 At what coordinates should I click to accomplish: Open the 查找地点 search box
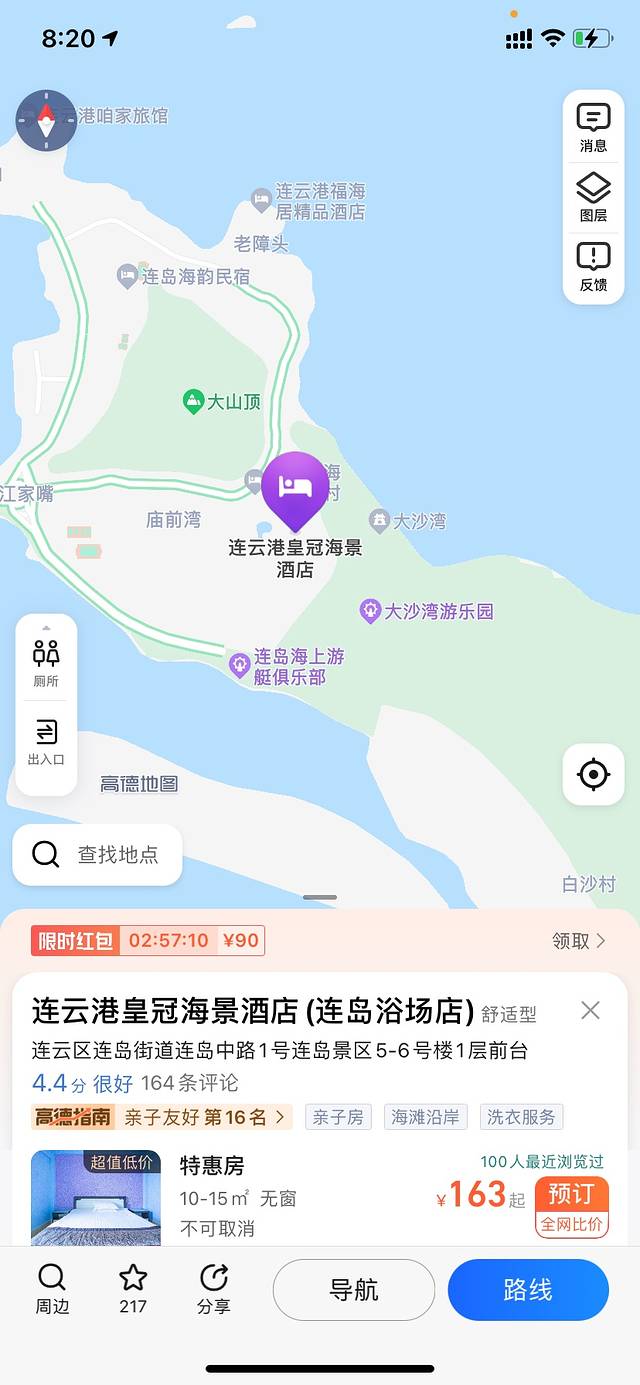point(98,854)
